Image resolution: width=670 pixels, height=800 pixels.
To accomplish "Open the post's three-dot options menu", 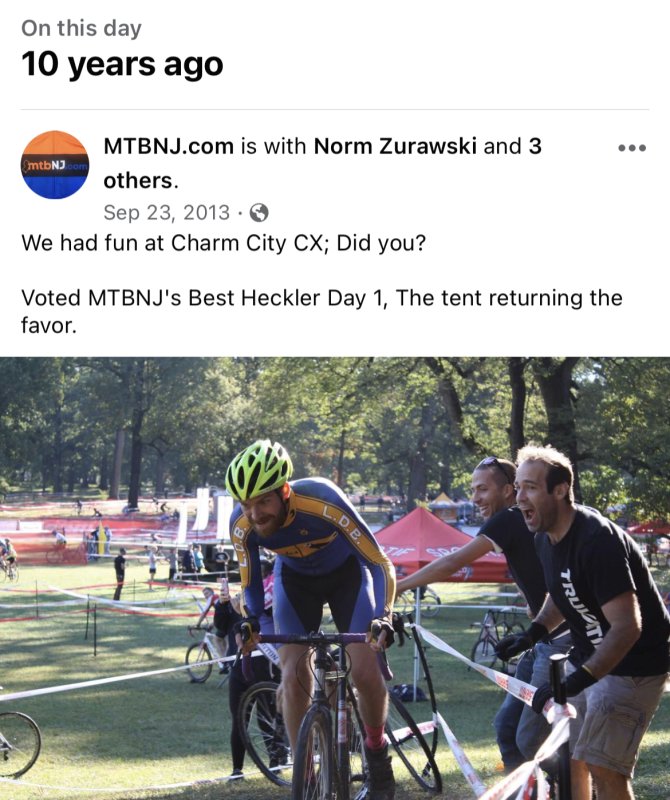I will tap(632, 148).
